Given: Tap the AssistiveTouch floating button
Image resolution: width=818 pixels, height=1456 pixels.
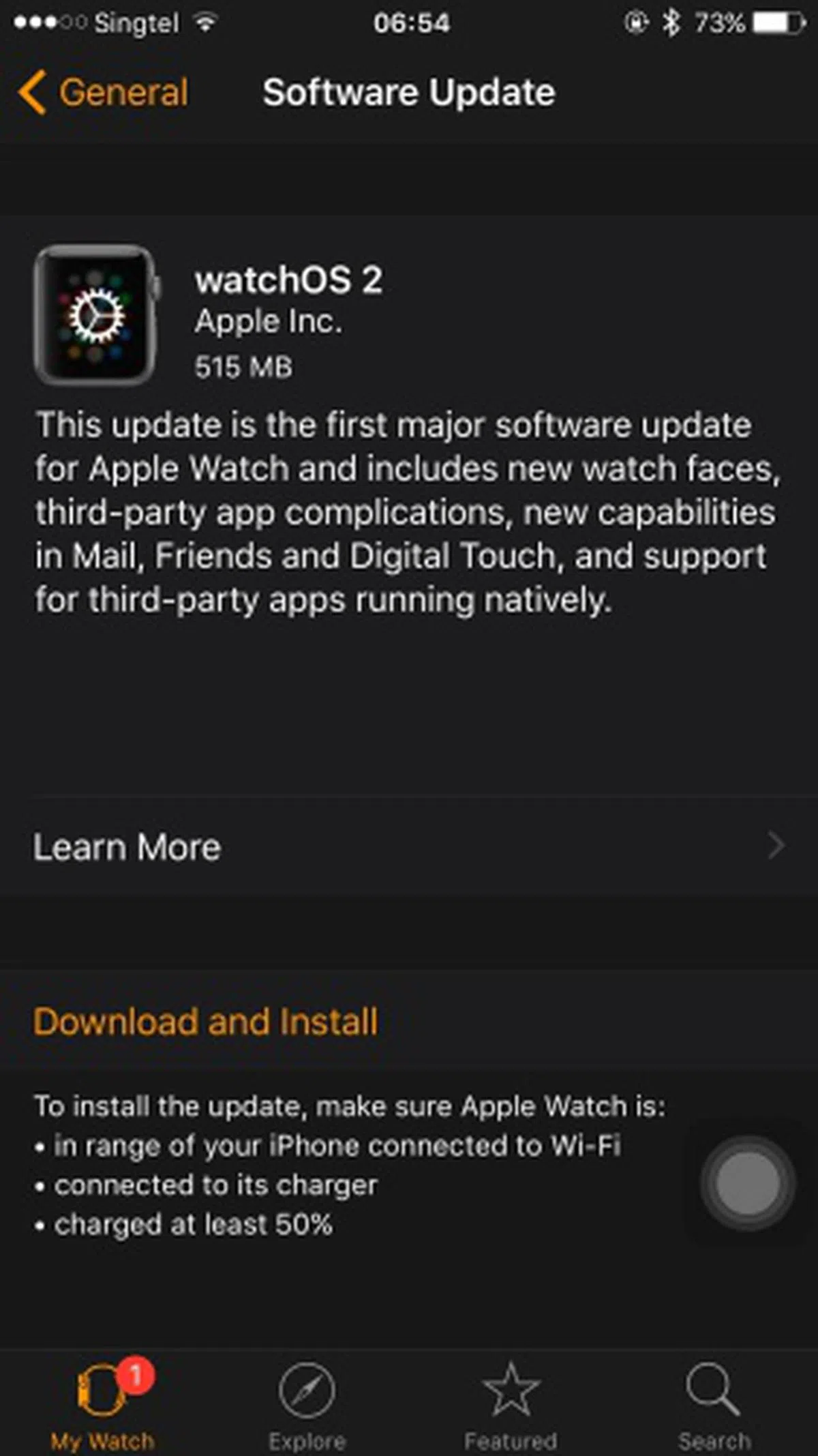Looking at the screenshot, I should (747, 1183).
